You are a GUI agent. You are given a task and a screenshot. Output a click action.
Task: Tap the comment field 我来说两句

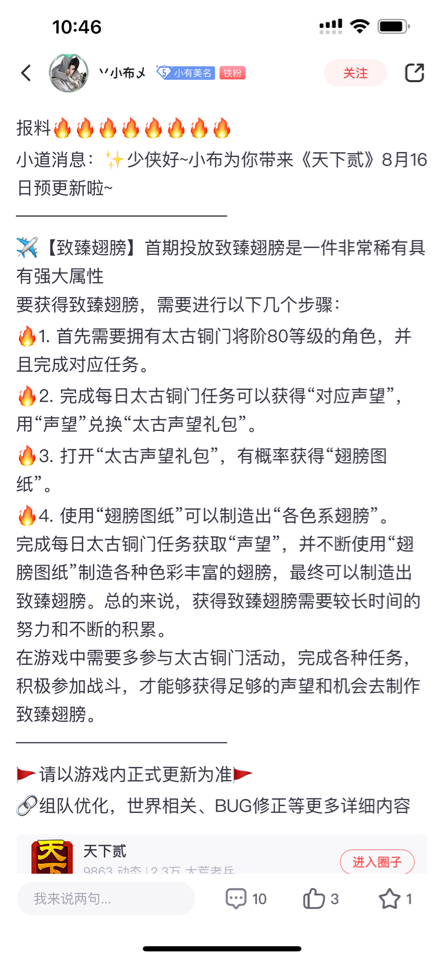[x=105, y=899]
